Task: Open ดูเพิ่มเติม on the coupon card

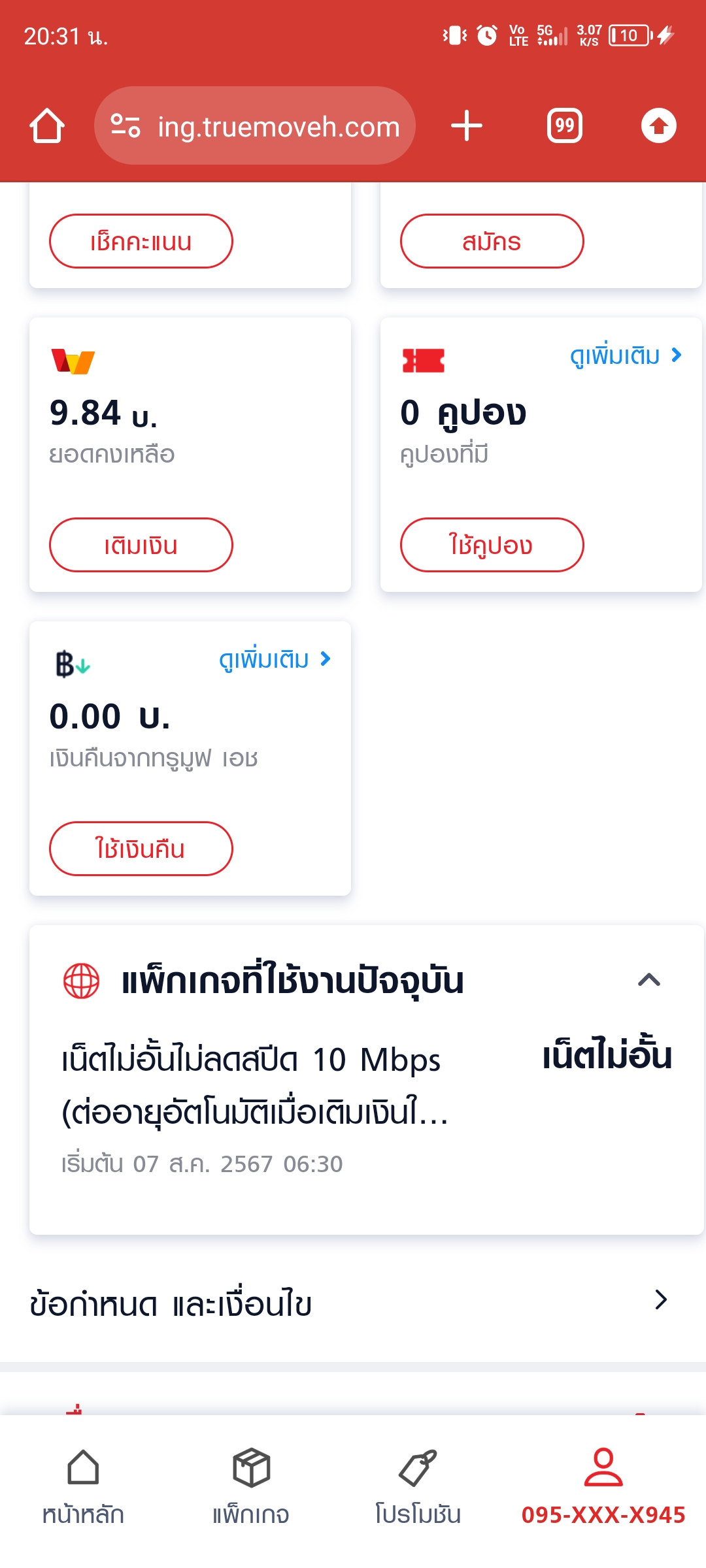Action: 625,355
